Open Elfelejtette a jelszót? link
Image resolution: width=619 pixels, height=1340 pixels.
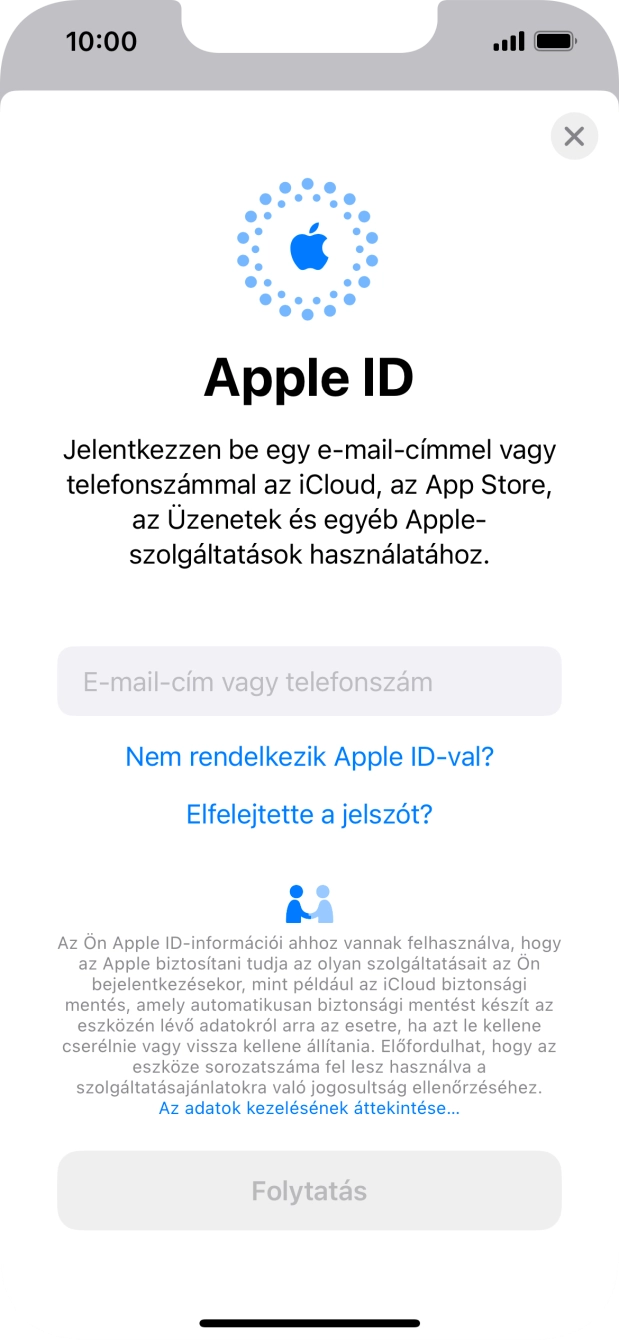click(309, 814)
